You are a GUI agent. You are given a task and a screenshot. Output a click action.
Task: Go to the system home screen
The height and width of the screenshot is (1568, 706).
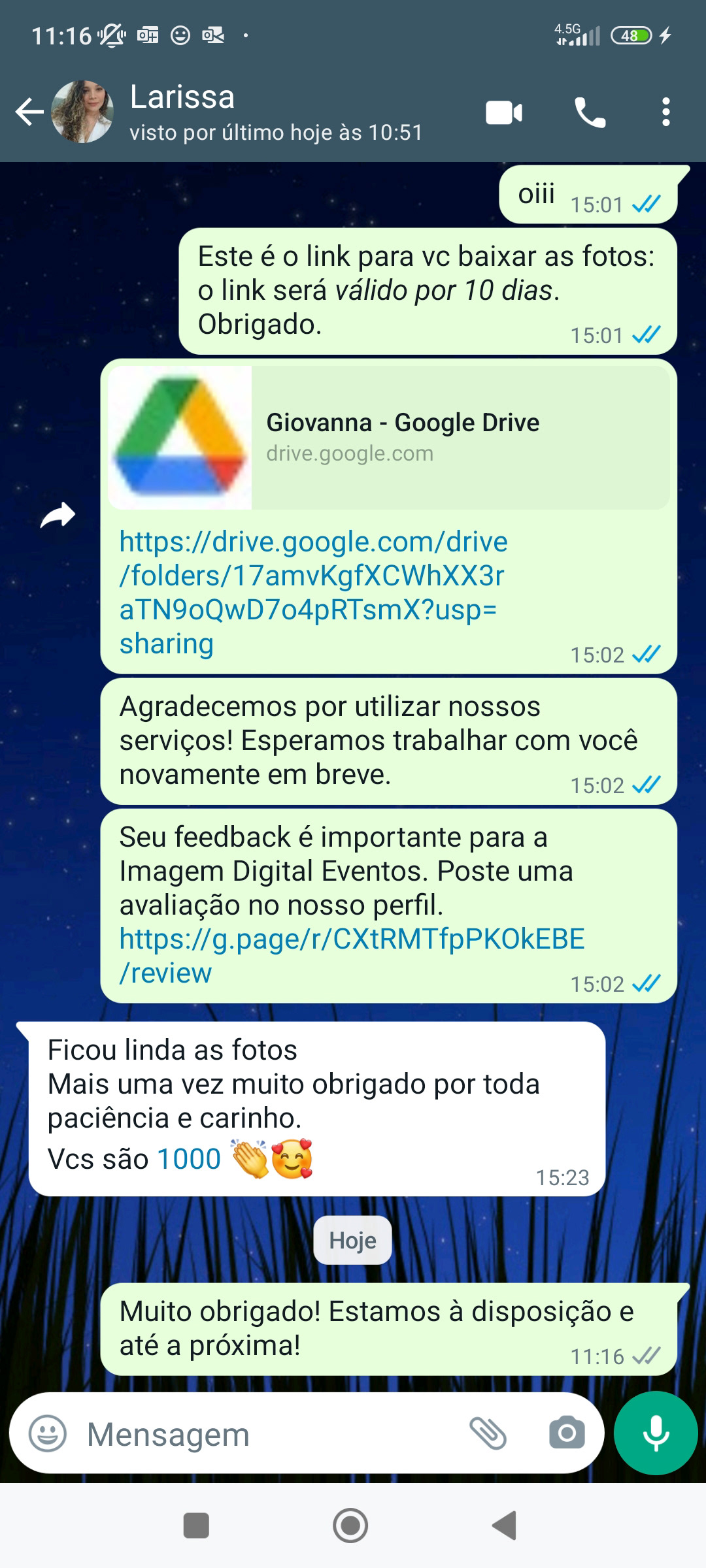(350, 1526)
